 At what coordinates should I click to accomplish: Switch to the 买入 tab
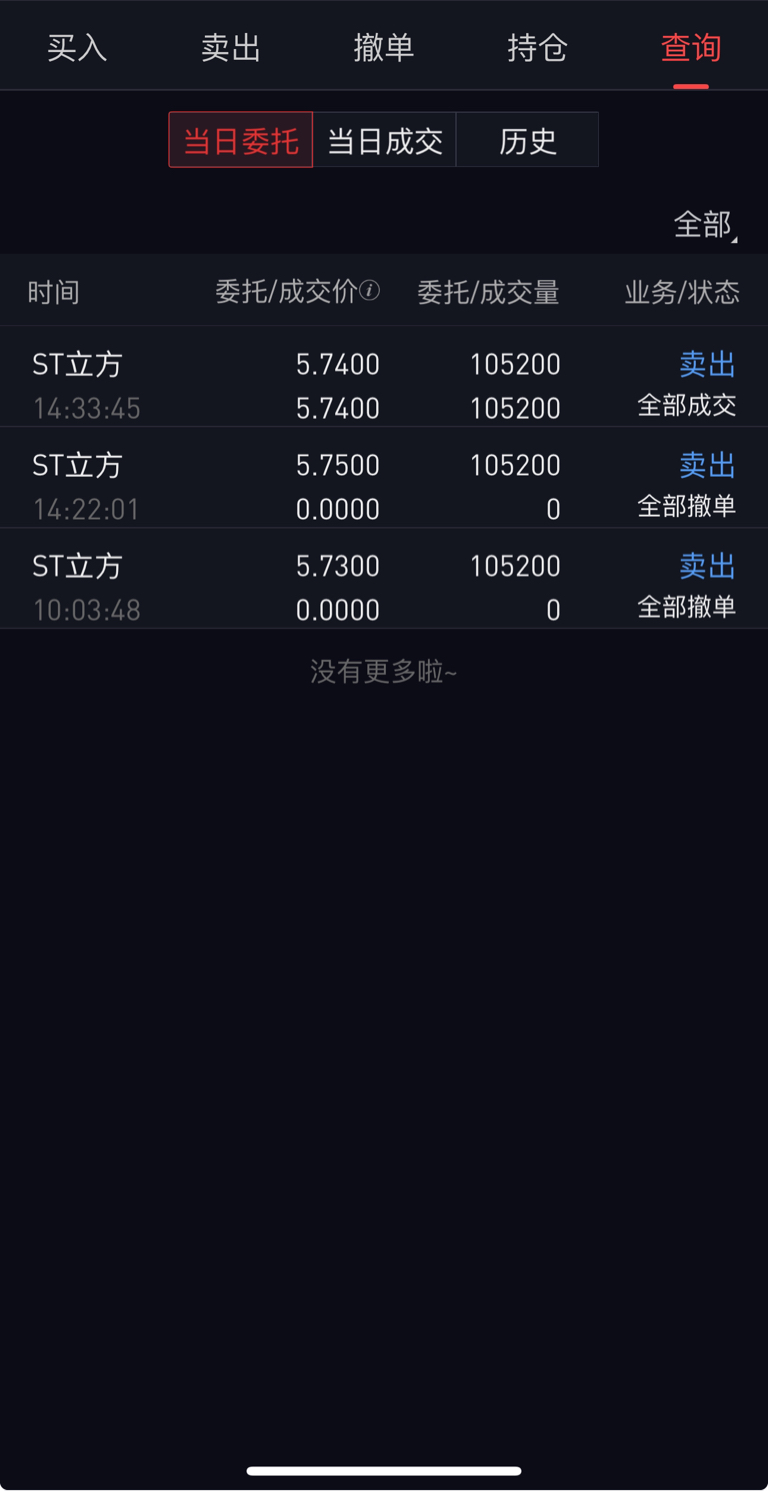(77, 48)
